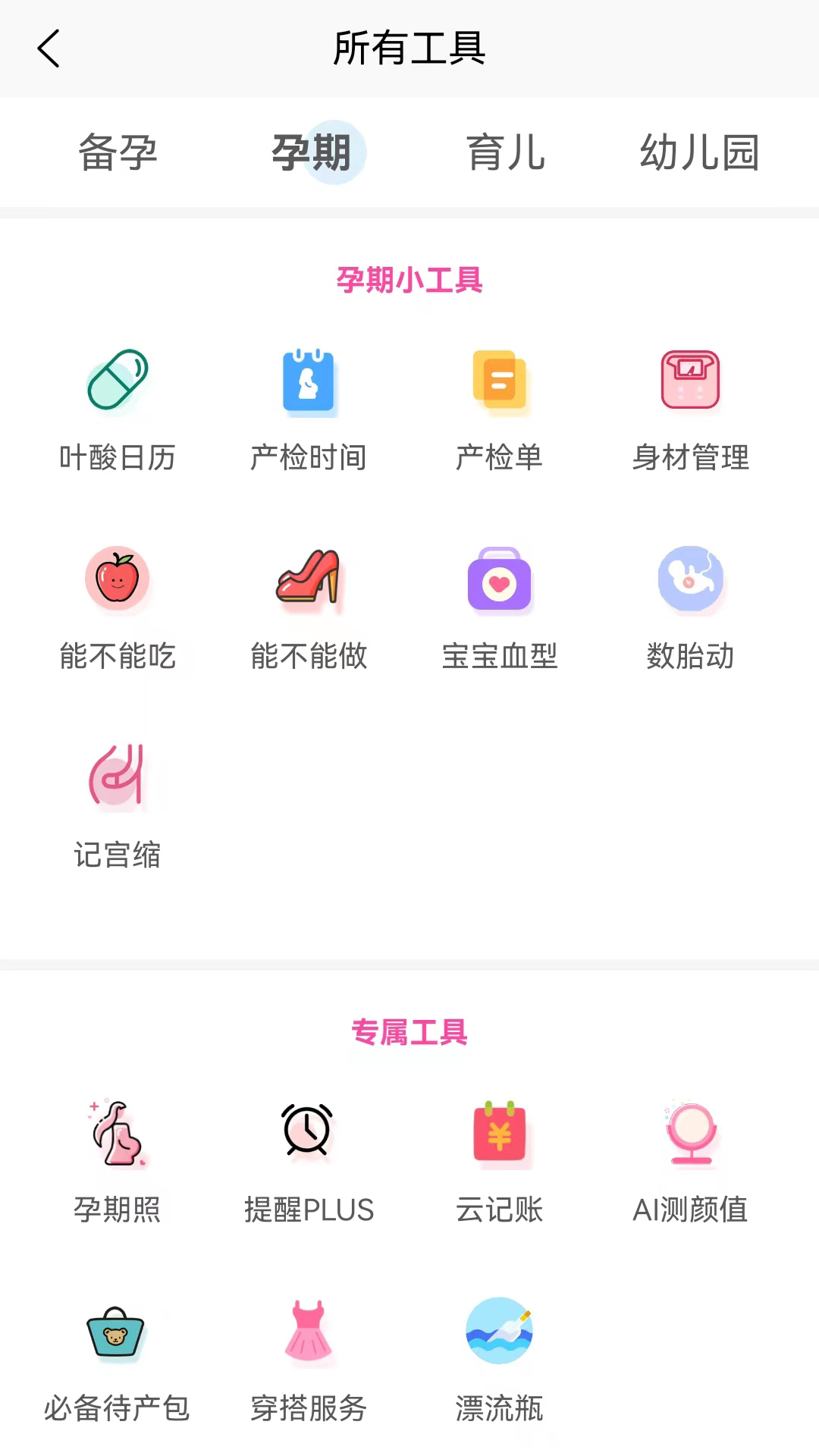
Task: Switch to the 幼儿园 tab
Action: point(699,152)
